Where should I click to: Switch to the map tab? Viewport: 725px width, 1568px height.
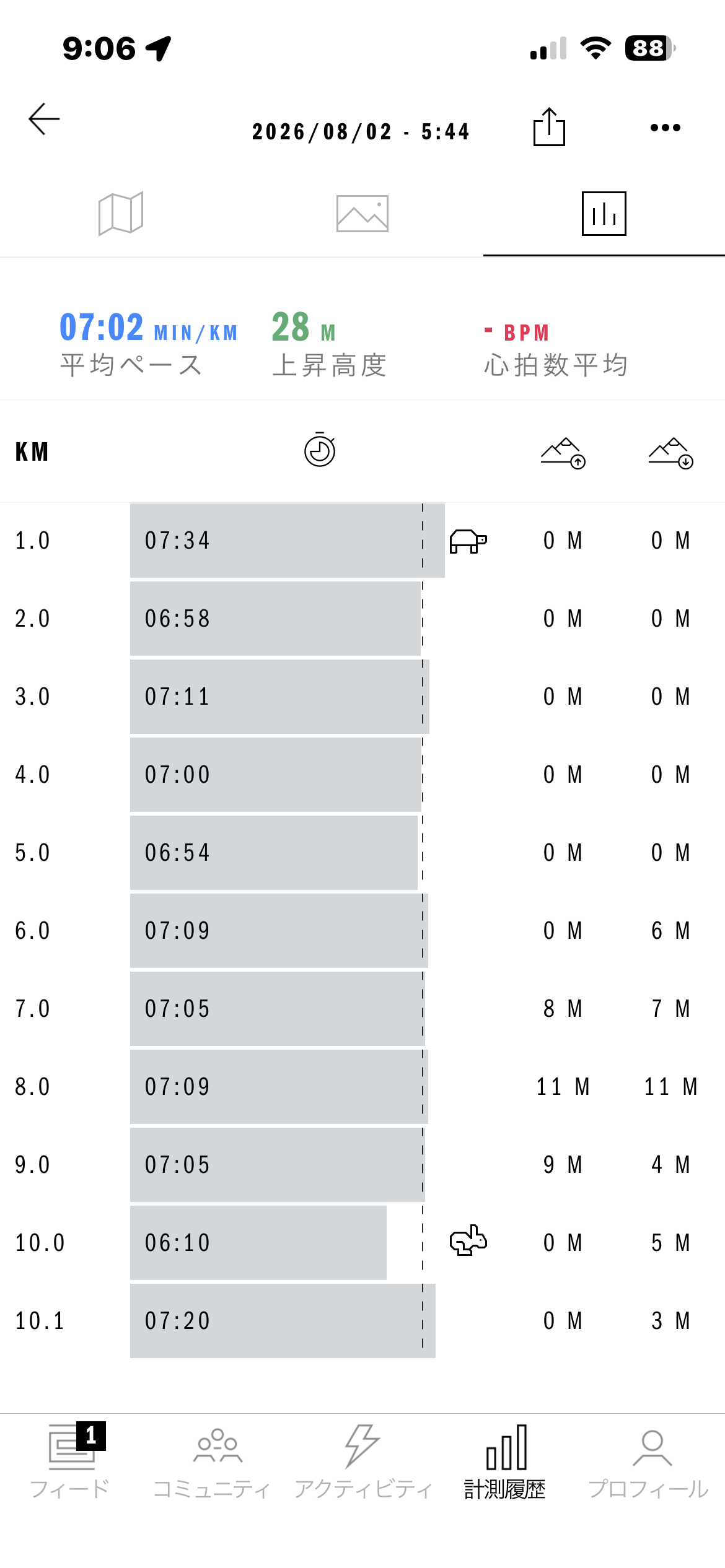[121, 214]
